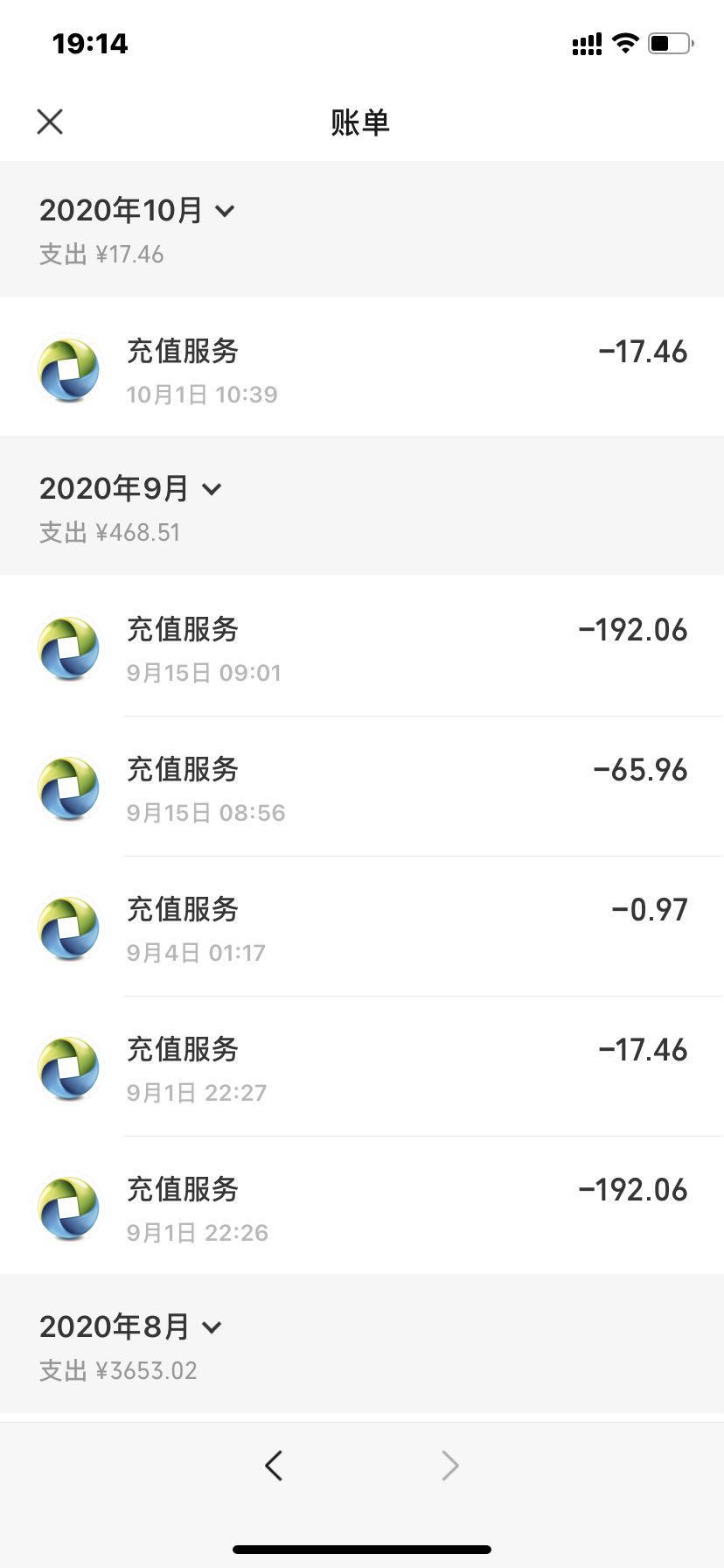
Task: Close the 账单 page
Action: [x=50, y=122]
